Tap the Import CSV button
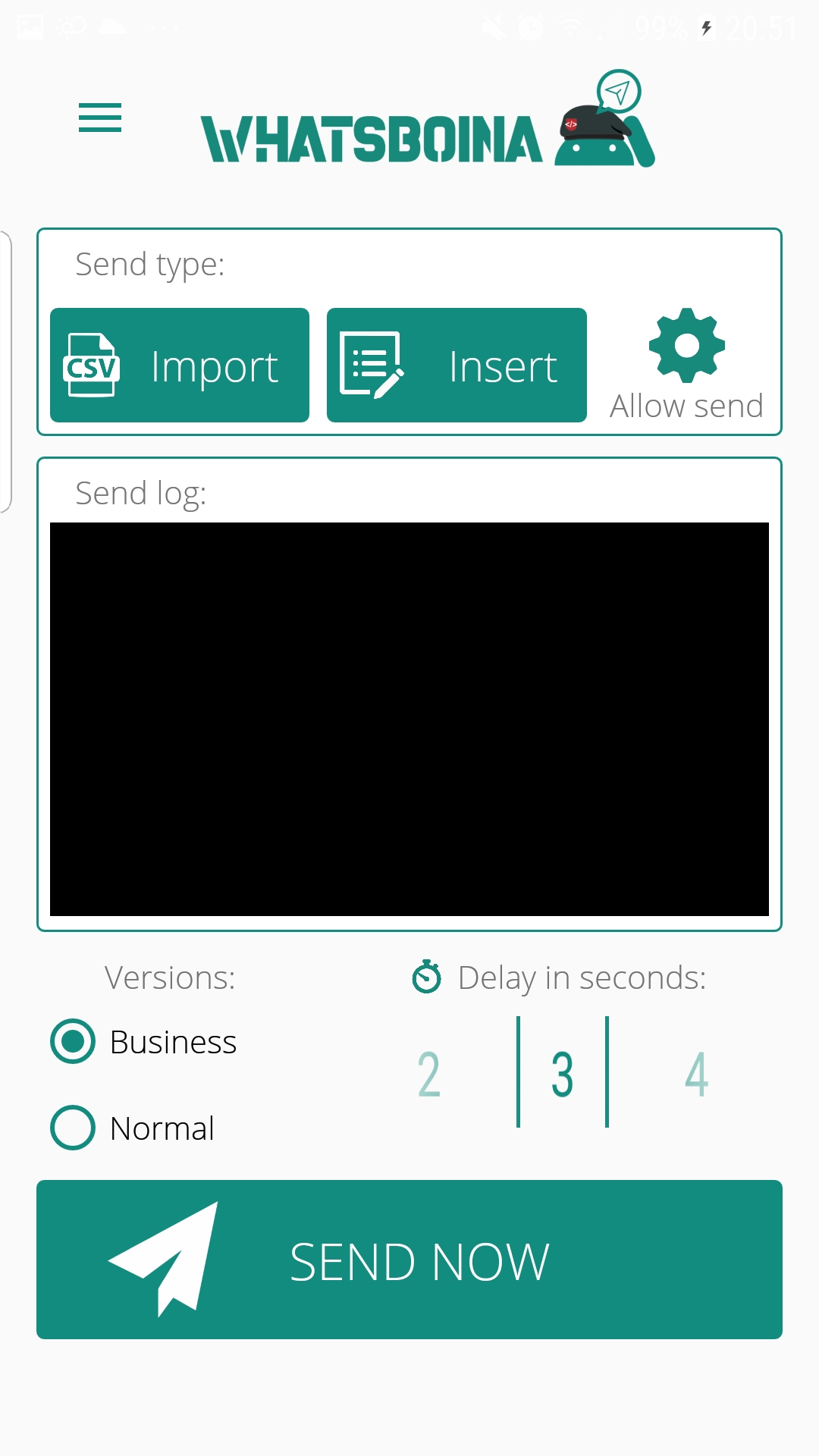The height and width of the screenshot is (1456, 819). [x=180, y=366]
